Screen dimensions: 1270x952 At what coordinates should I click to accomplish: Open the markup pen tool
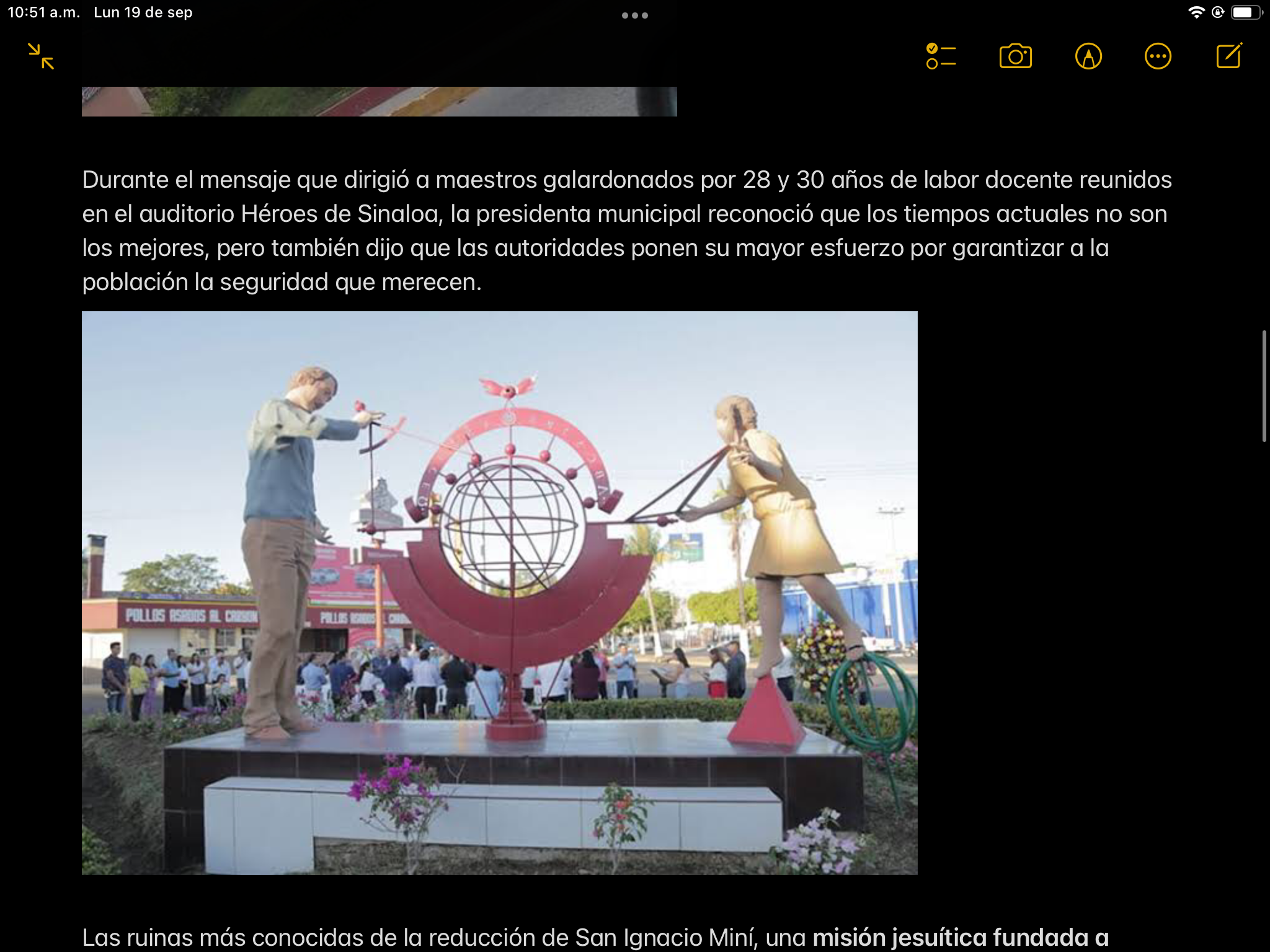pos(1088,56)
